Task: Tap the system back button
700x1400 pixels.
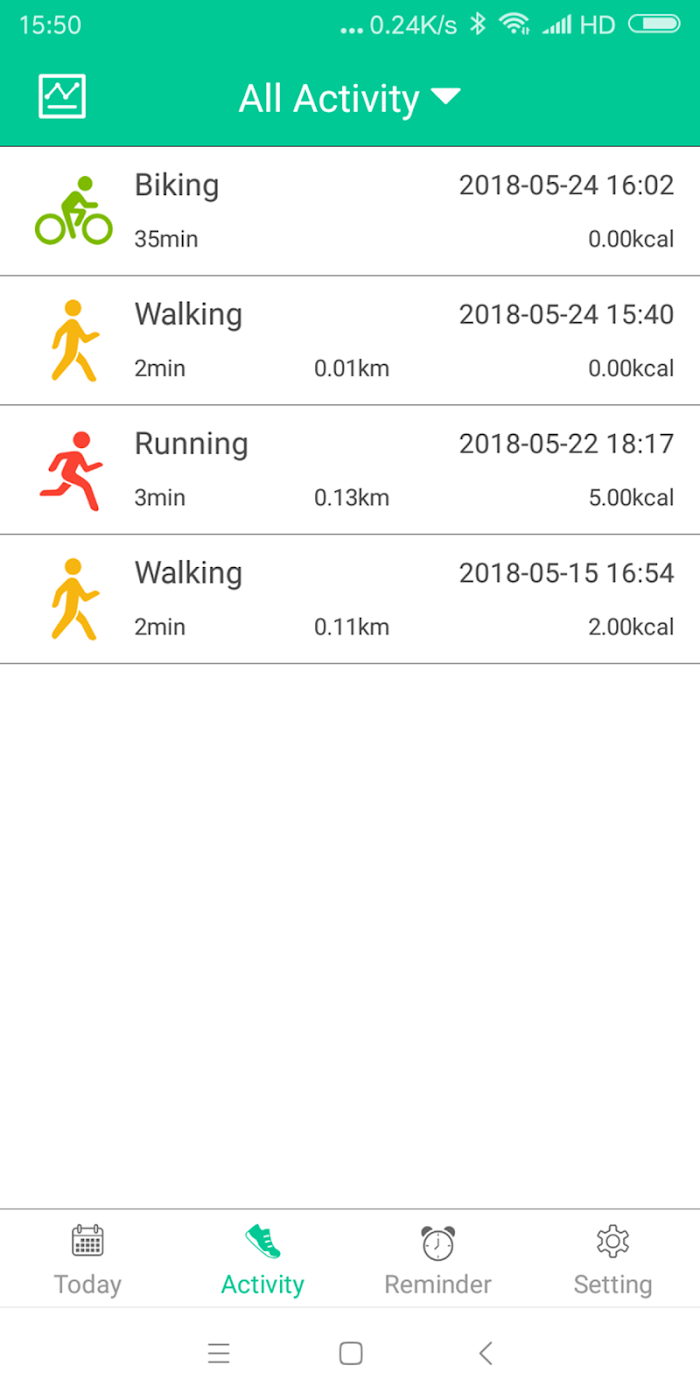Action: pyautogui.click(x=486, y=1353)
